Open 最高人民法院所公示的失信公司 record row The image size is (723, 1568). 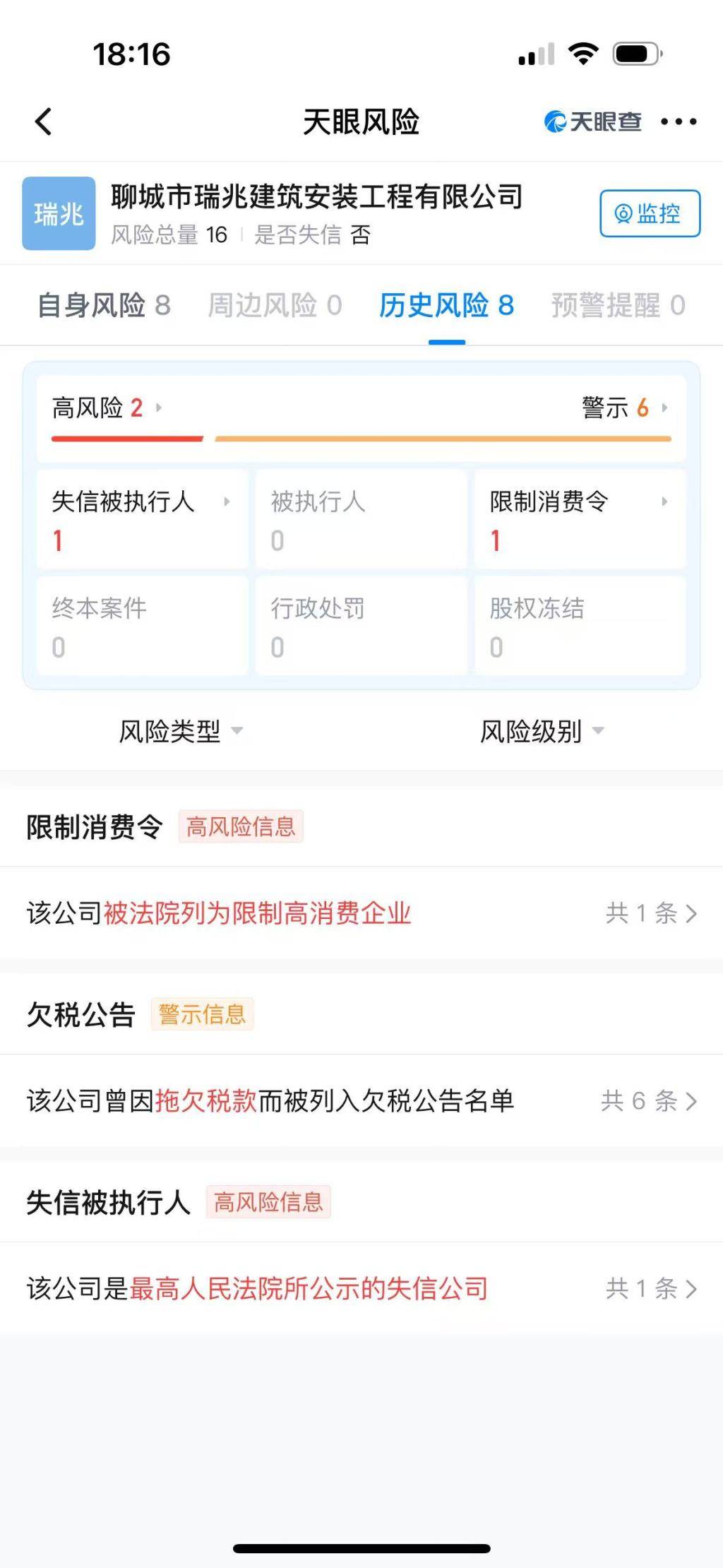pyautogui.click(x=361, y=1289)
